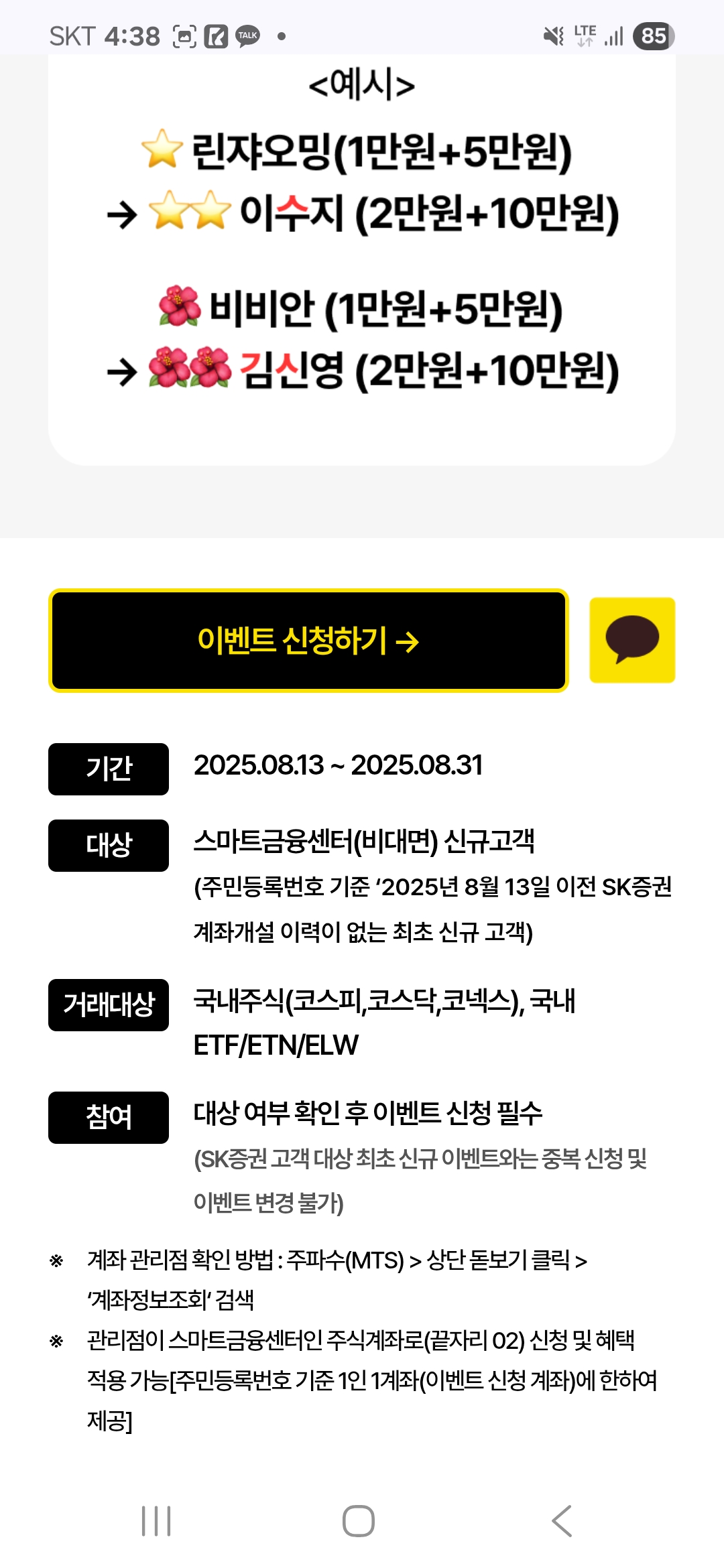The height and width of the screenshot is (1568, 724).
Task: Share via the yellow KakaoTalk button
Action: [x=631, y=640]
